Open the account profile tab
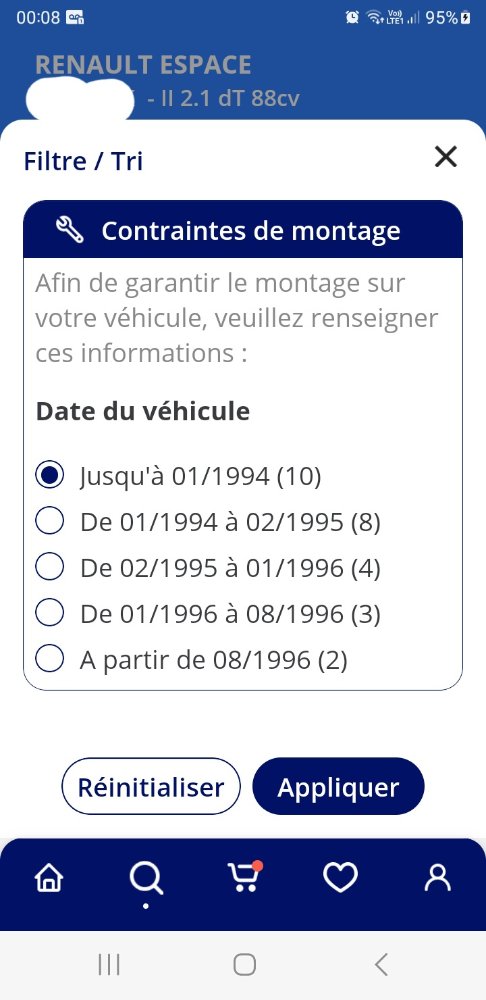 tap(438, 878)
